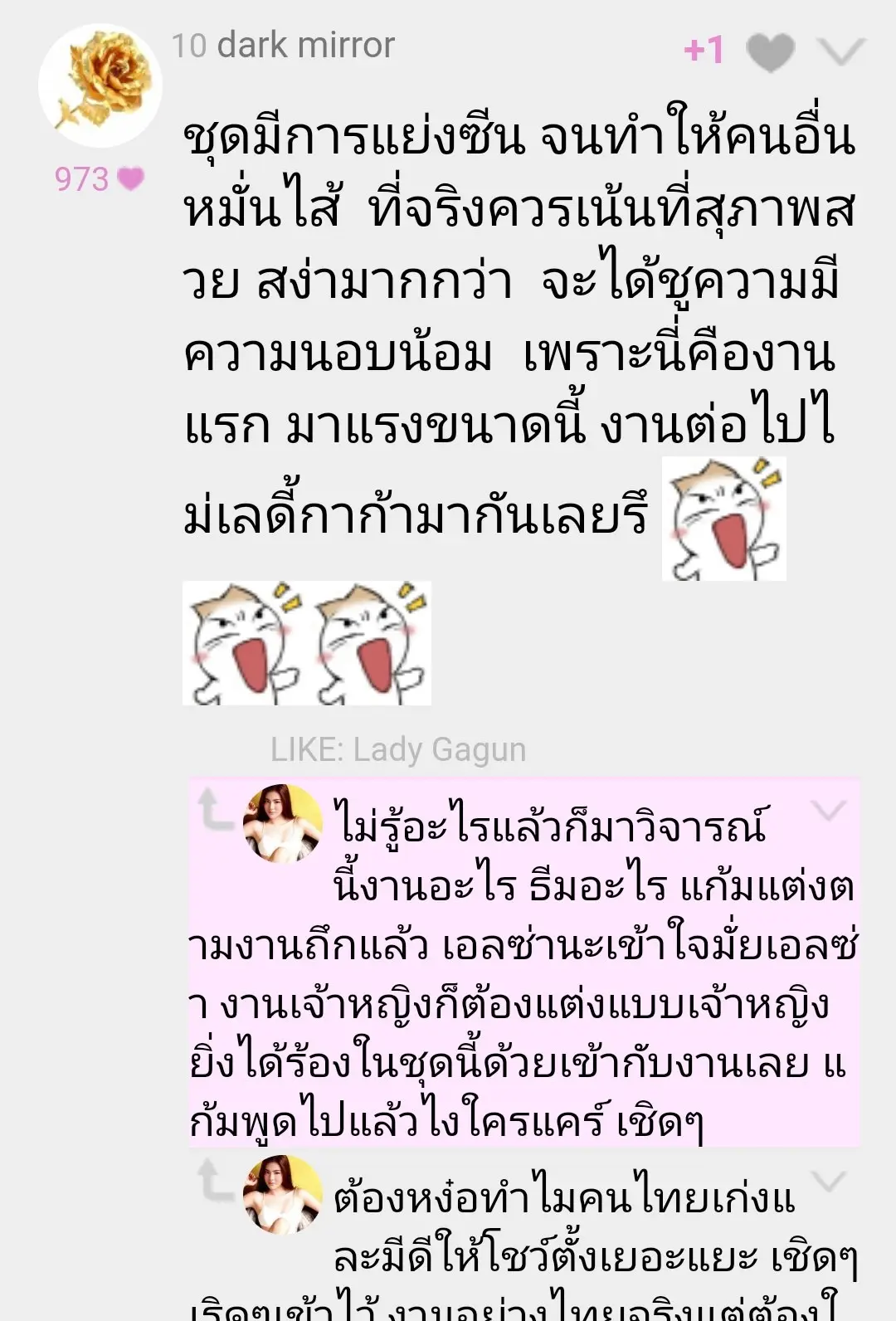Expand options chevron on dark mirror's comment

click(840, 51)
